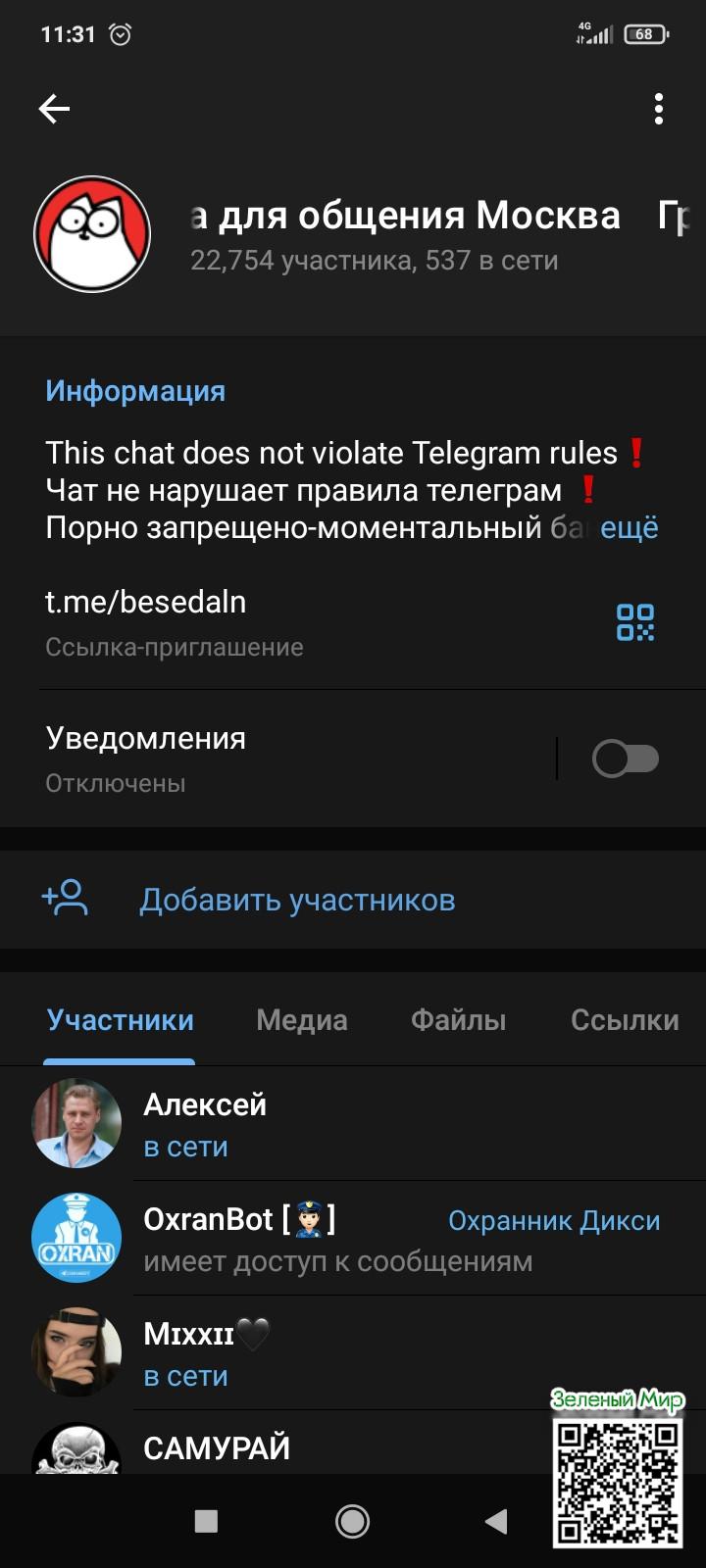Tap Добавить участников to add members
This screenshot has height=1568, width=706.
point(296,900)
